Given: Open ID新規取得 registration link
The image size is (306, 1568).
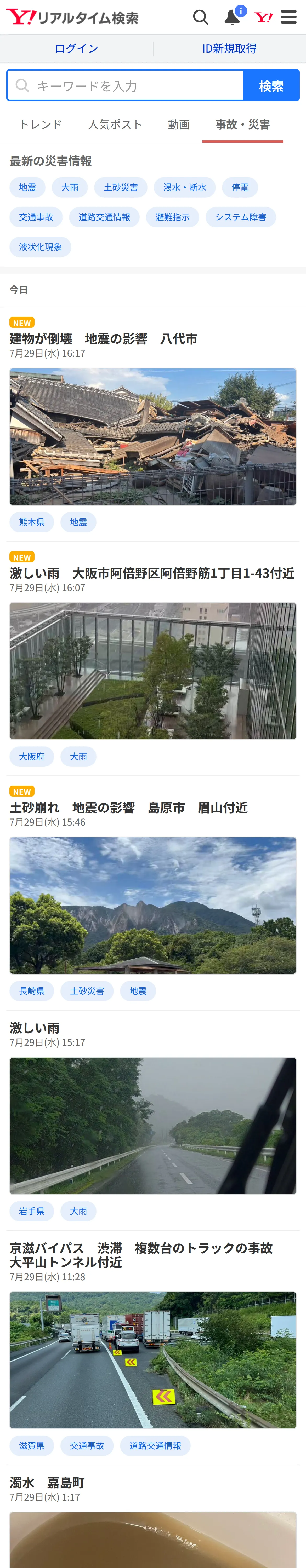Looking at the screenshot, I should coord(229,49).
